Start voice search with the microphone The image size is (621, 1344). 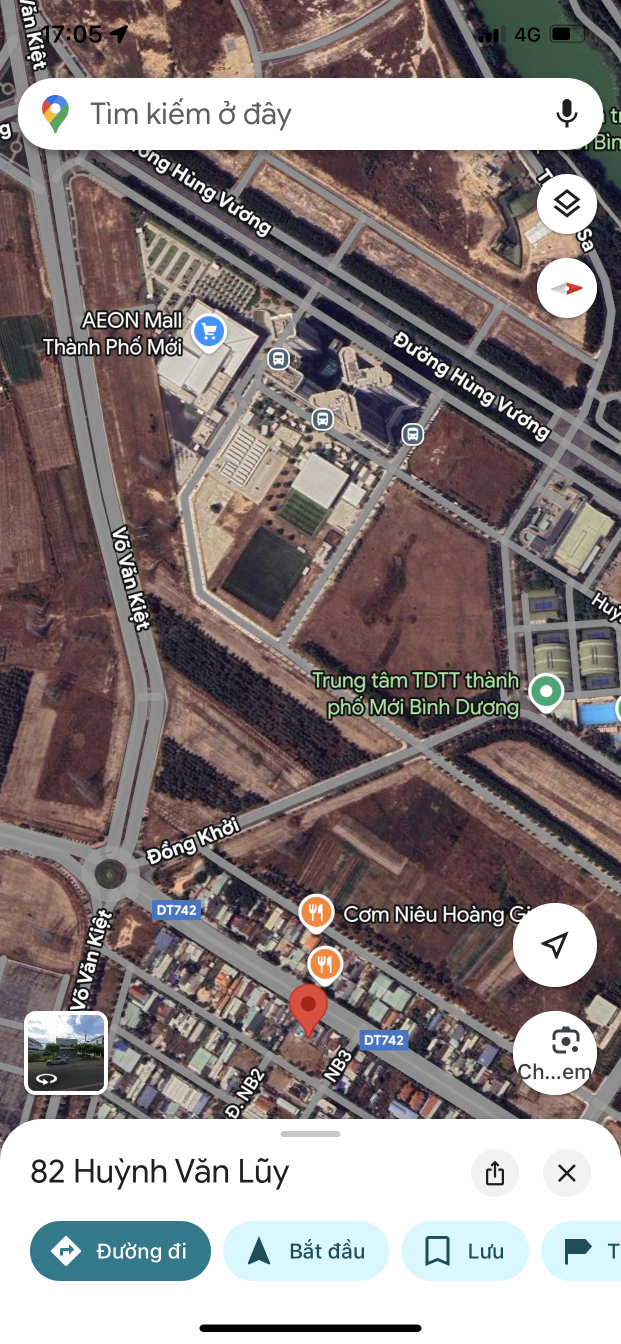567,114
